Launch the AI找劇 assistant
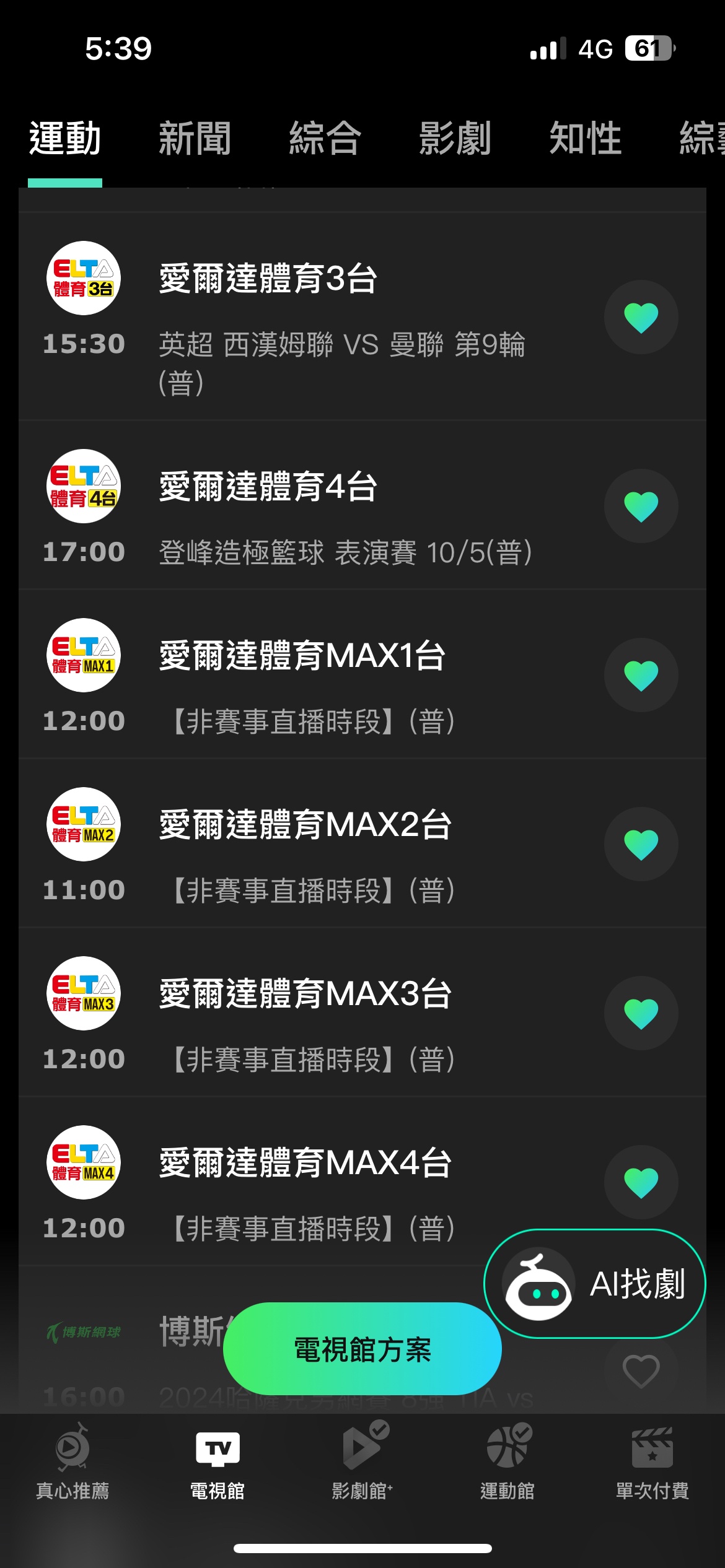 point(595,1284)
